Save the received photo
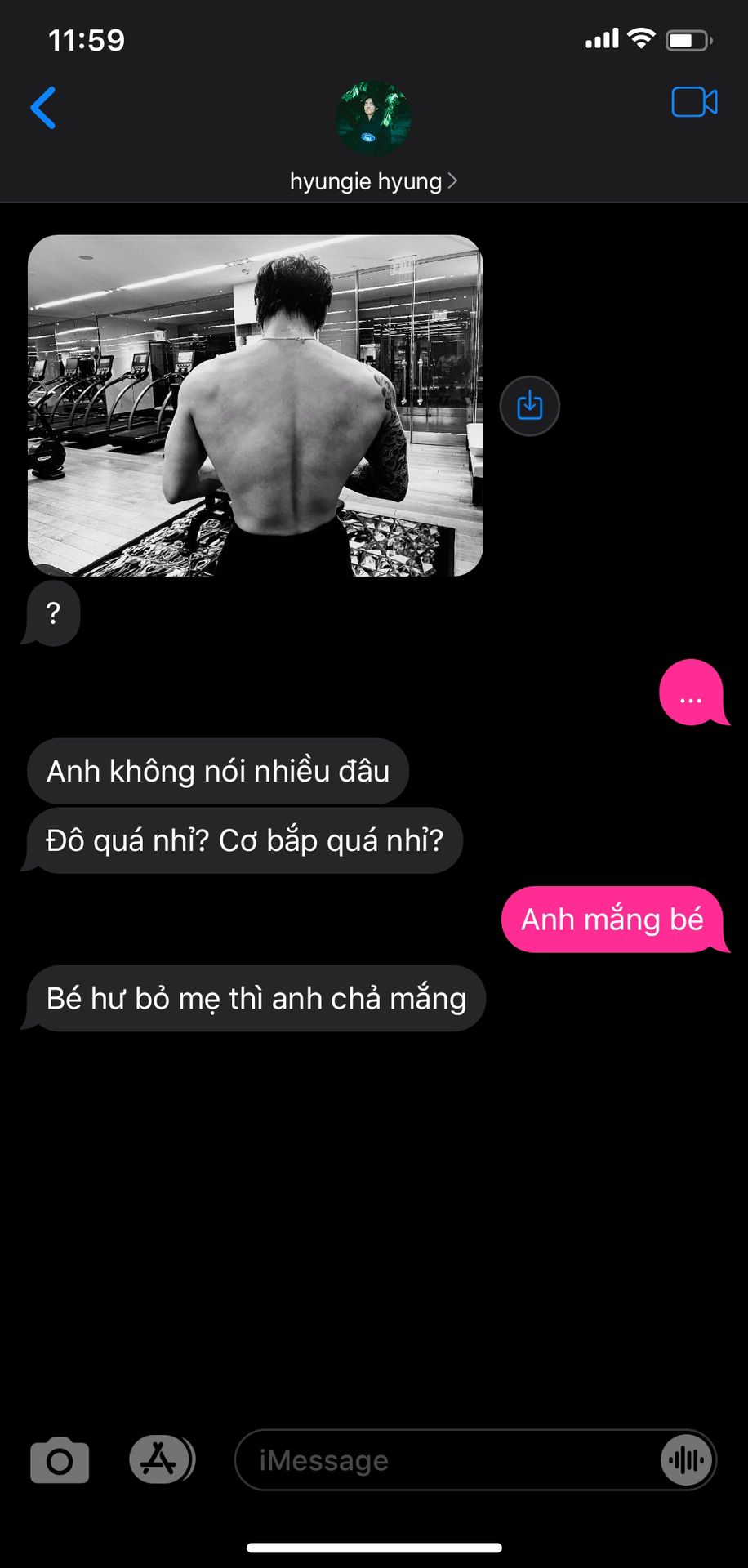748x1568 pixels. click(x=529, y=406)
